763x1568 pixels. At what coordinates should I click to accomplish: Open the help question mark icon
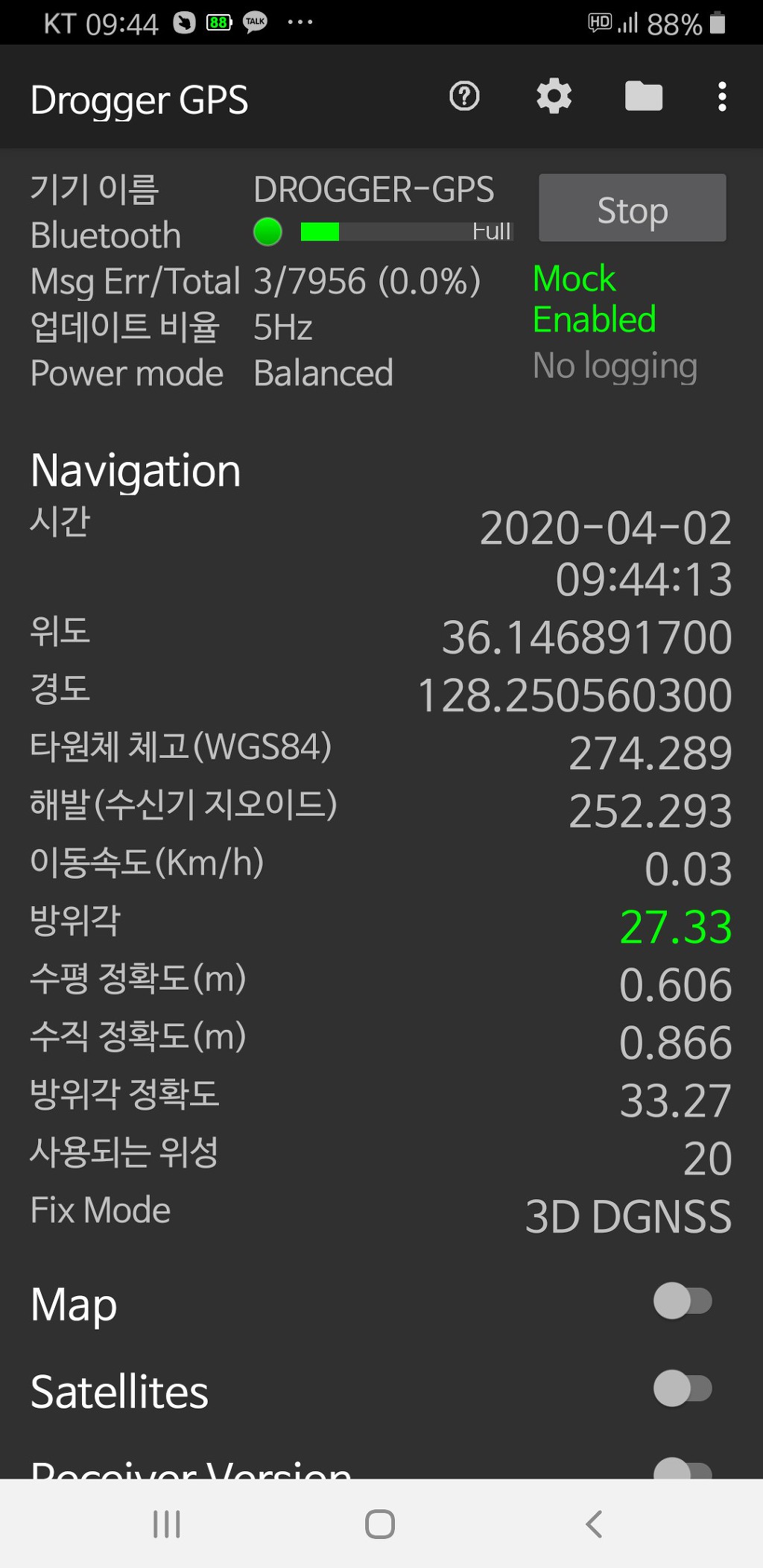pyautogui.click(x=464, y=96)
